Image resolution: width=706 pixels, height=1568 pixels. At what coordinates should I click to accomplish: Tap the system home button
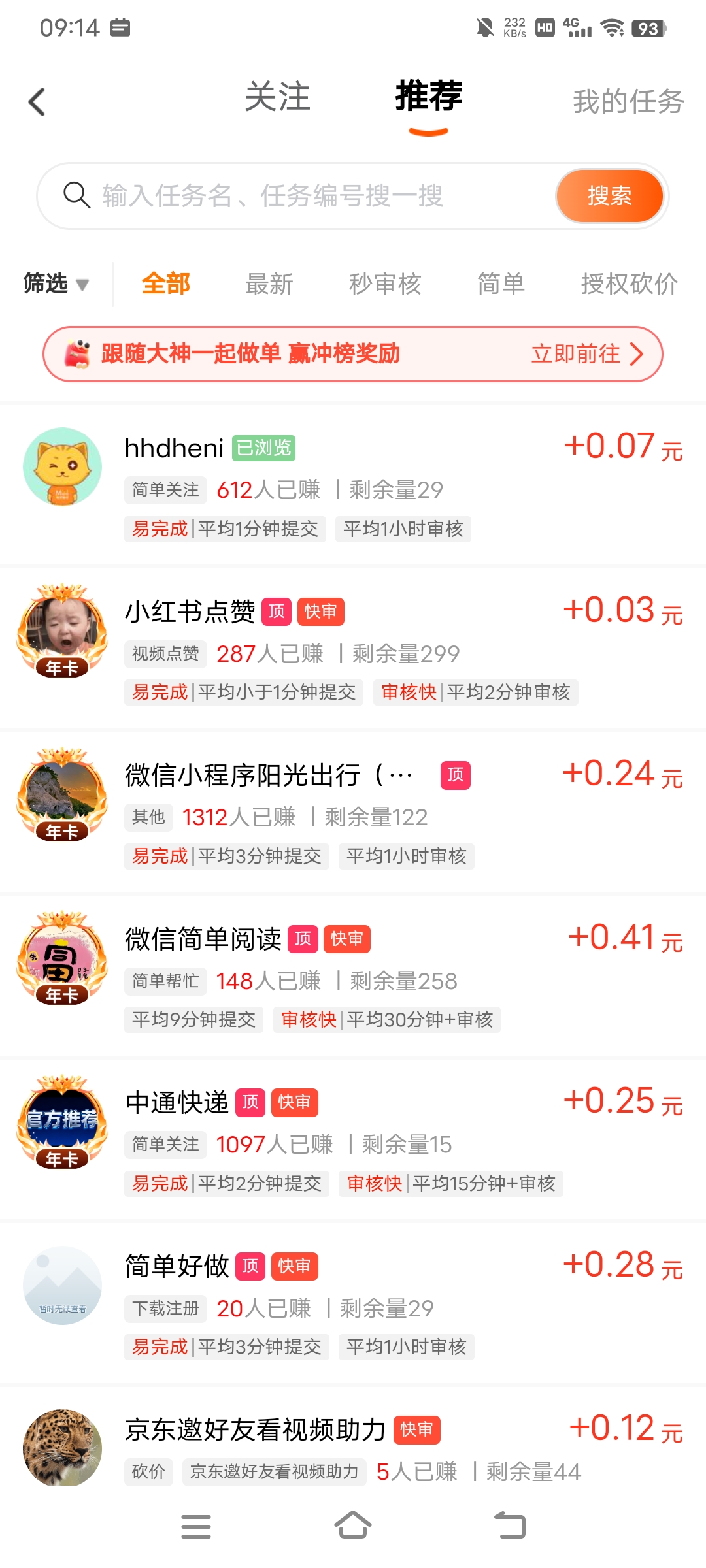353,1526
